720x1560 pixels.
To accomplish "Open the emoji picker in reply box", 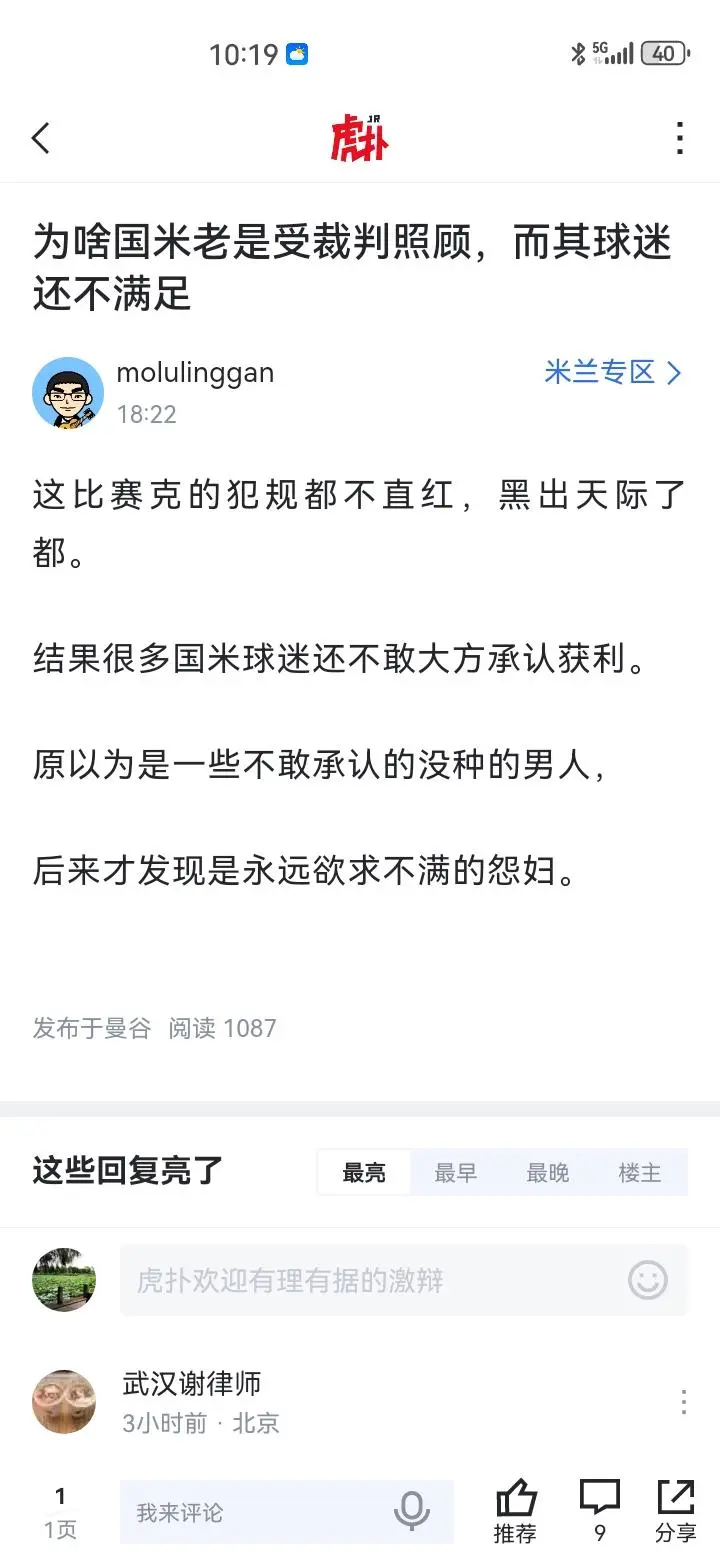I will pos(647,1280).
